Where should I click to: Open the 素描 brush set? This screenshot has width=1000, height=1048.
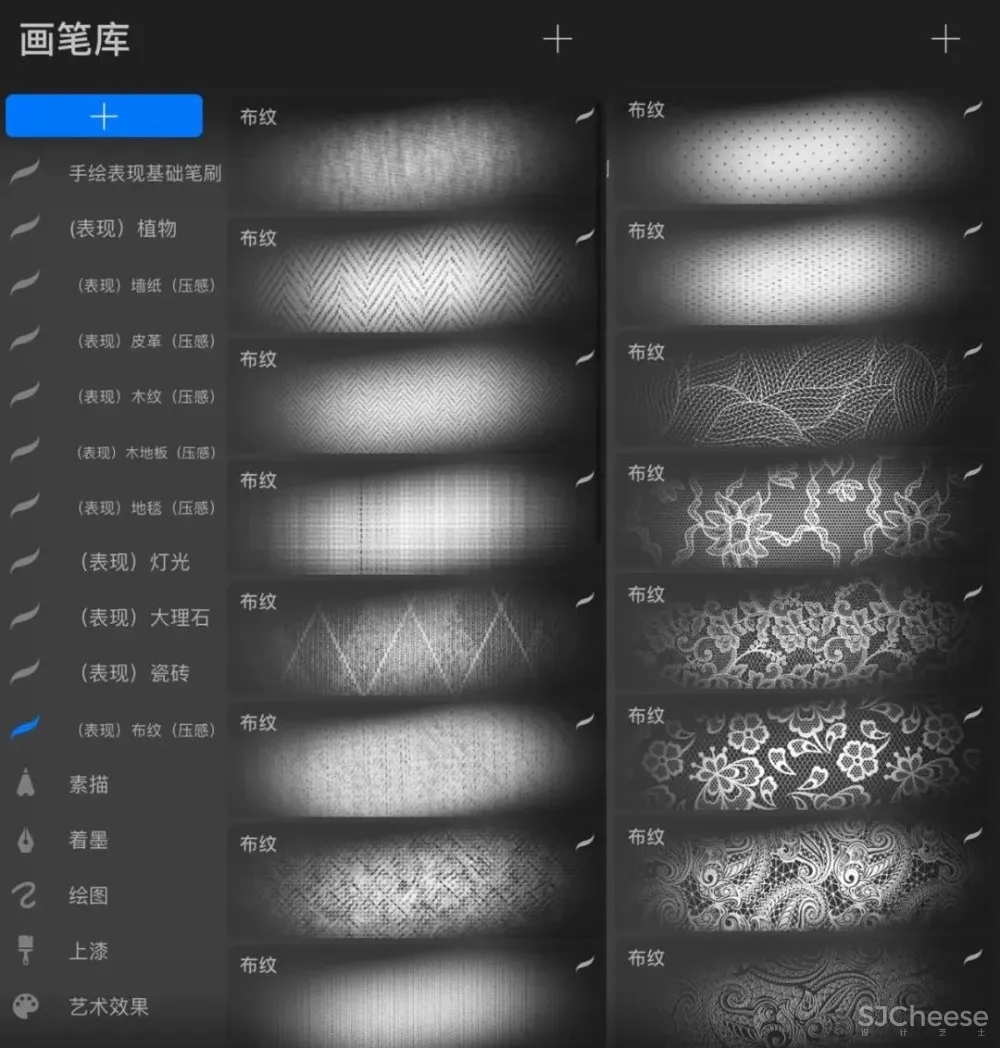pyautogui.click(x=88, y=785)
